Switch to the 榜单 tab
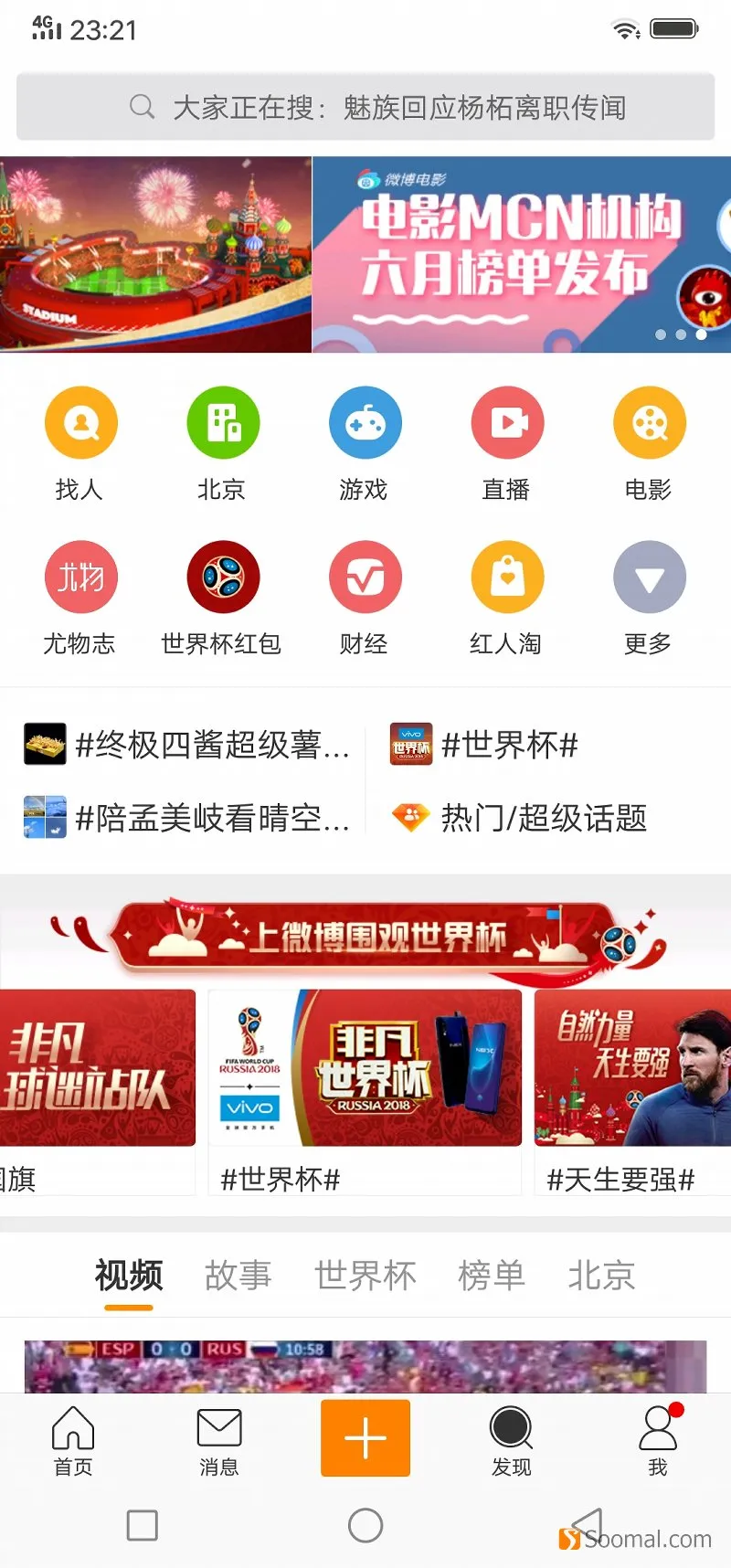 [x=492, y=1275]
